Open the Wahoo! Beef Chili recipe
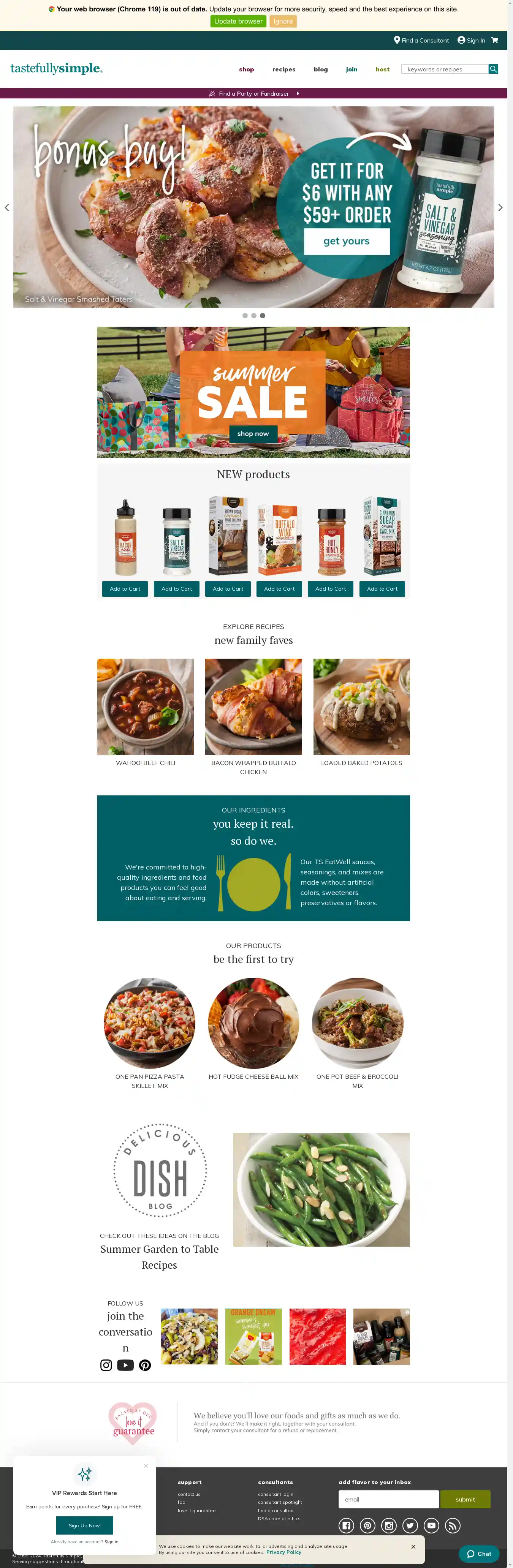Viewport: 513px width, 1568px height. pyautogui.click(x=145, y=707)
